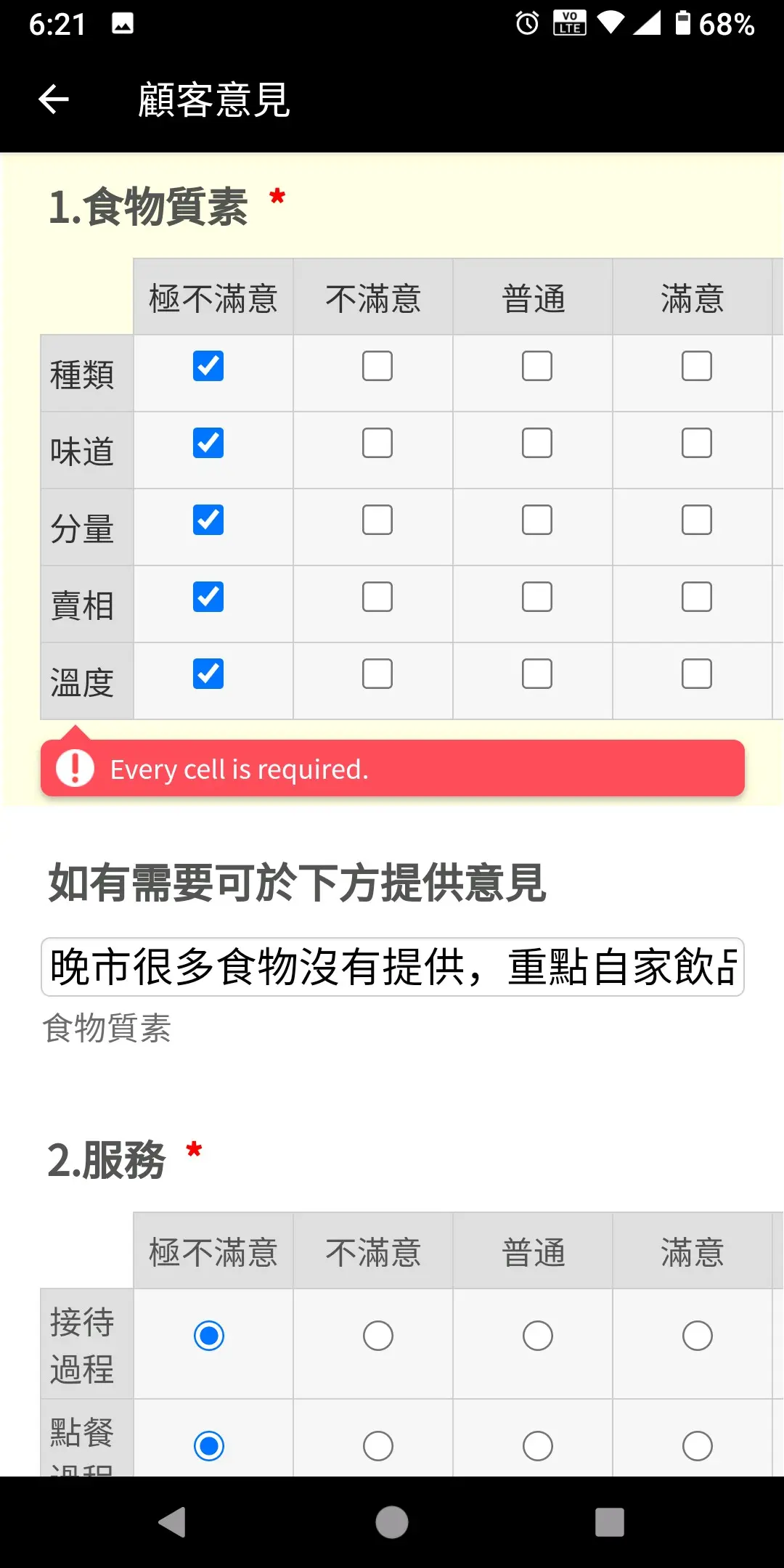Check 普通 for 味道
784x1568 pixels.
pos(537,443)
